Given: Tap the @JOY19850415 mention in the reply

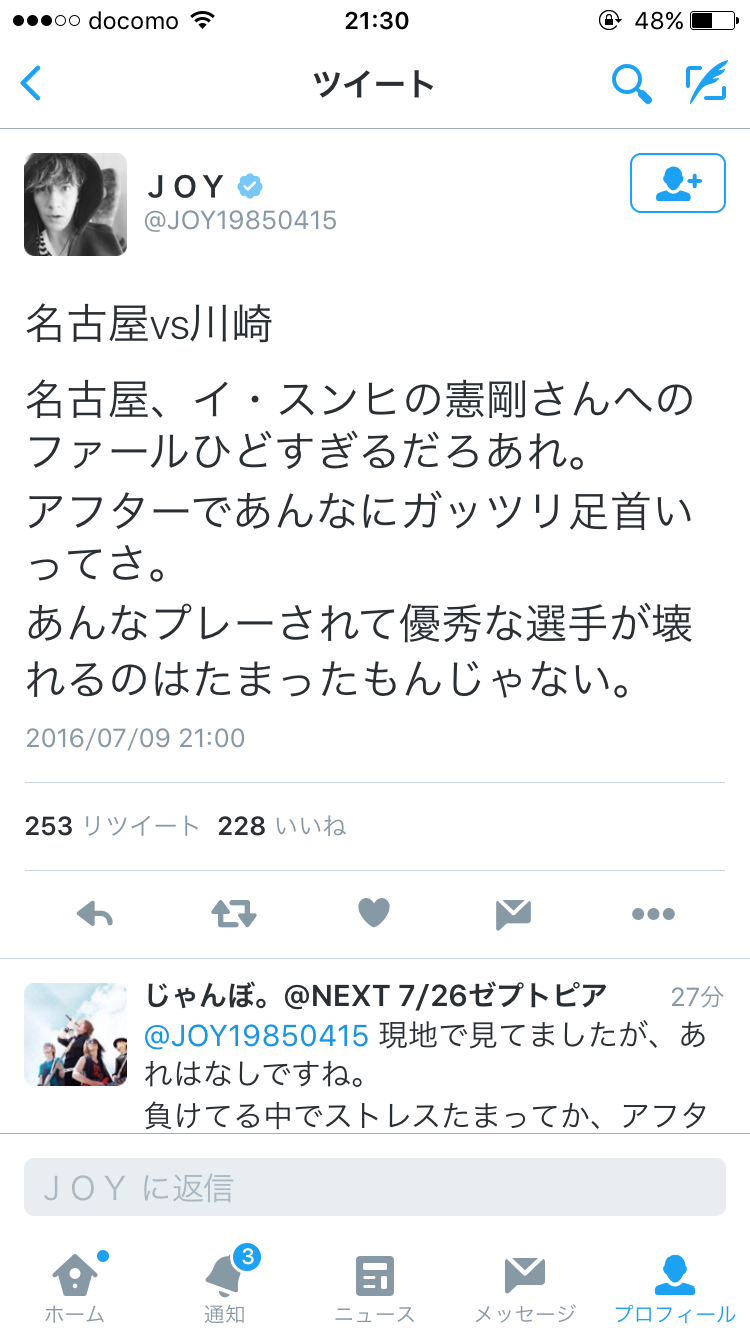Looking at the screenshot, I should pos(257,1036).
